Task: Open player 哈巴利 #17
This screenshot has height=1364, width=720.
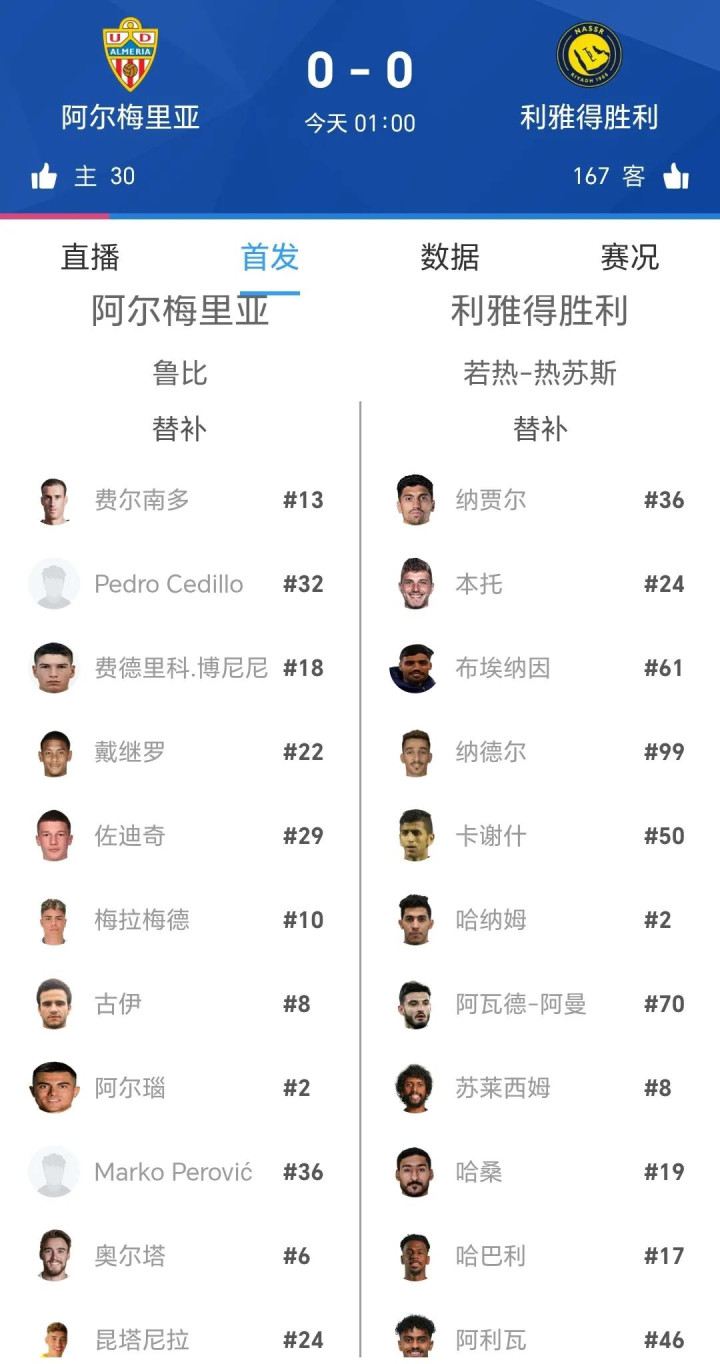Action: [x=541, y=1256]
